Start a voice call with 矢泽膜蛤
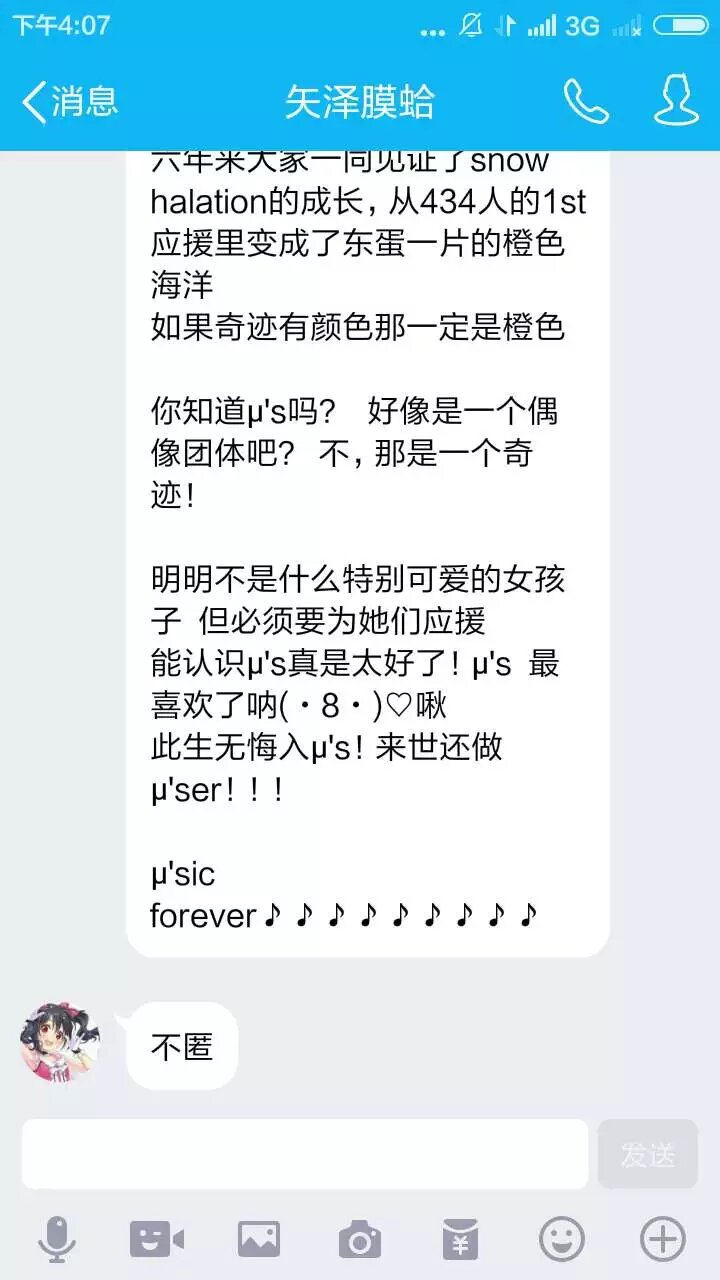 tap(586, 101)
